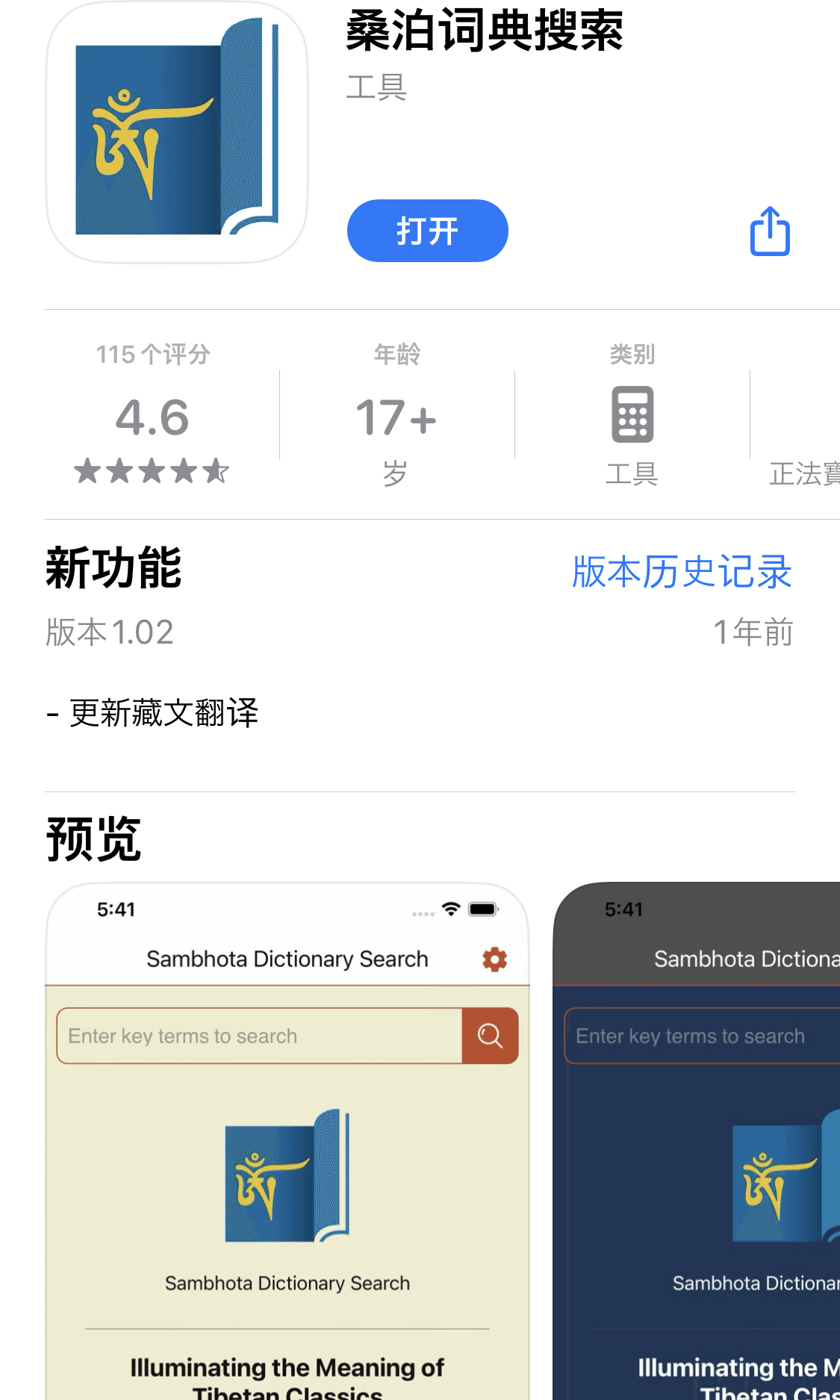Open 版本历史记录 version history

pyautogui.click(x=682, y=572)
